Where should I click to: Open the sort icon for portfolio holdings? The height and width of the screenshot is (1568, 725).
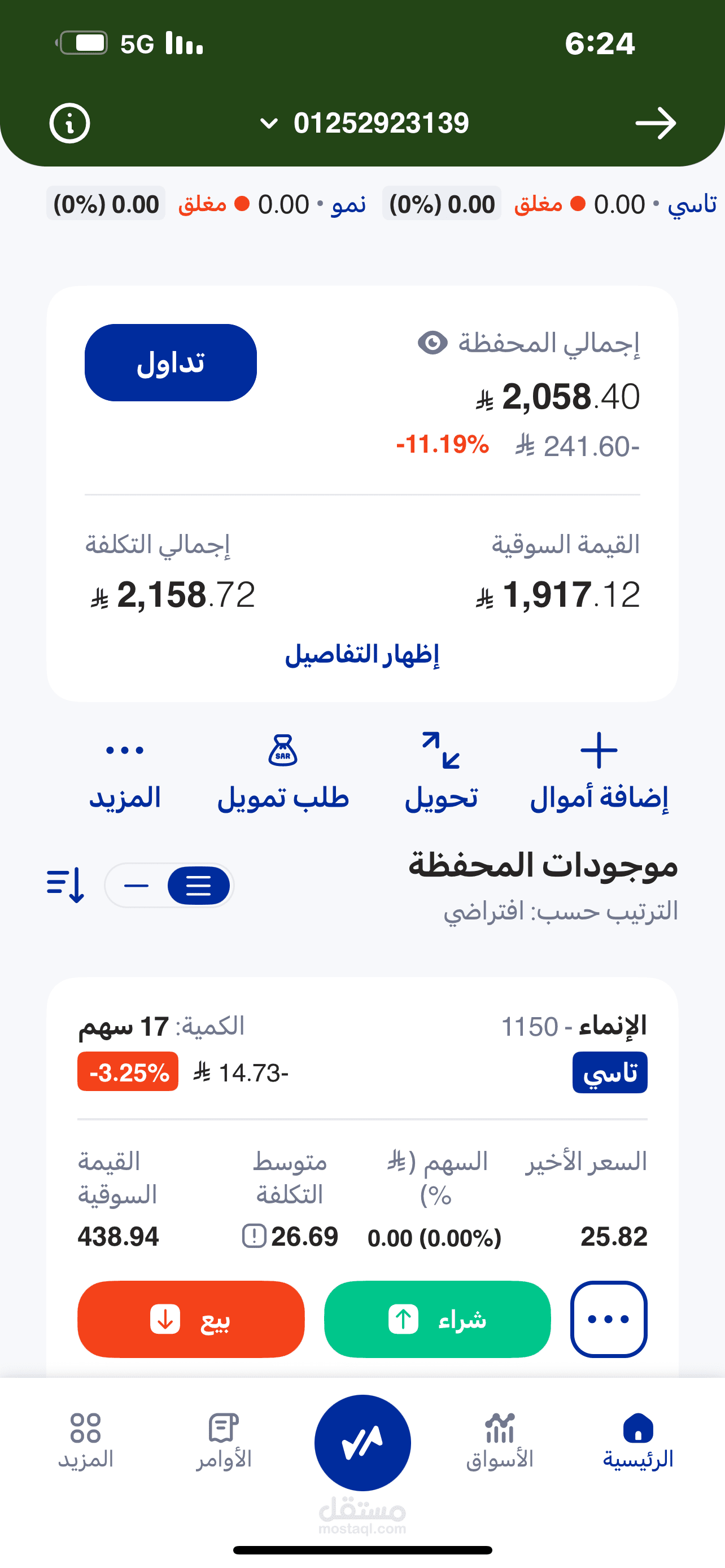[65, 885]
